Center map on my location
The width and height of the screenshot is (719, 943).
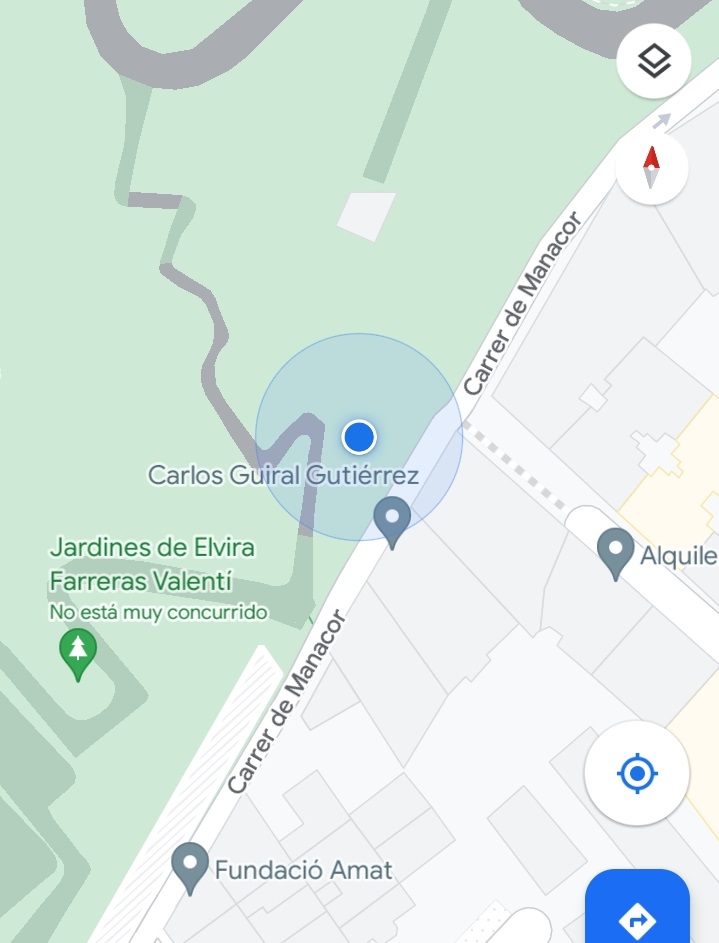click(x=637, y=773)
